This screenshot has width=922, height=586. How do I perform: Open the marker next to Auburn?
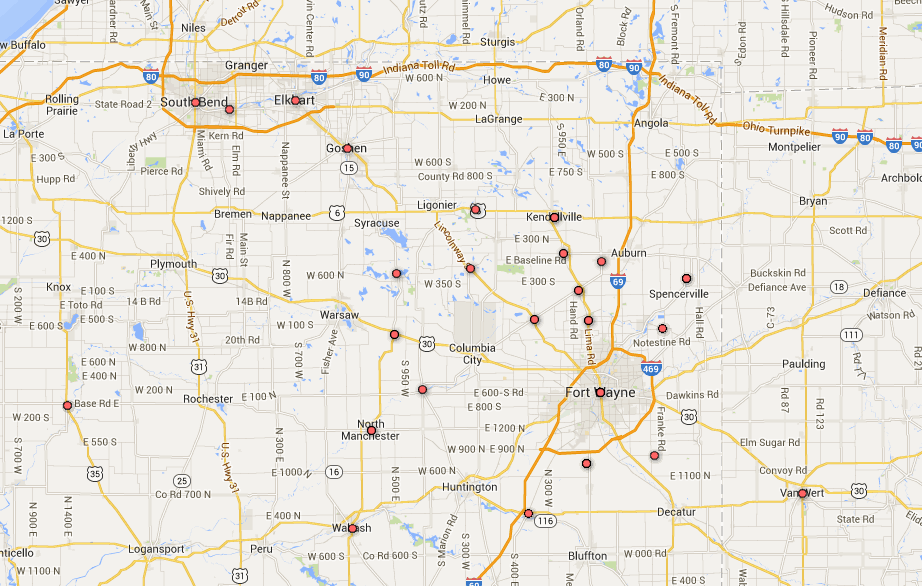[601, 261]
